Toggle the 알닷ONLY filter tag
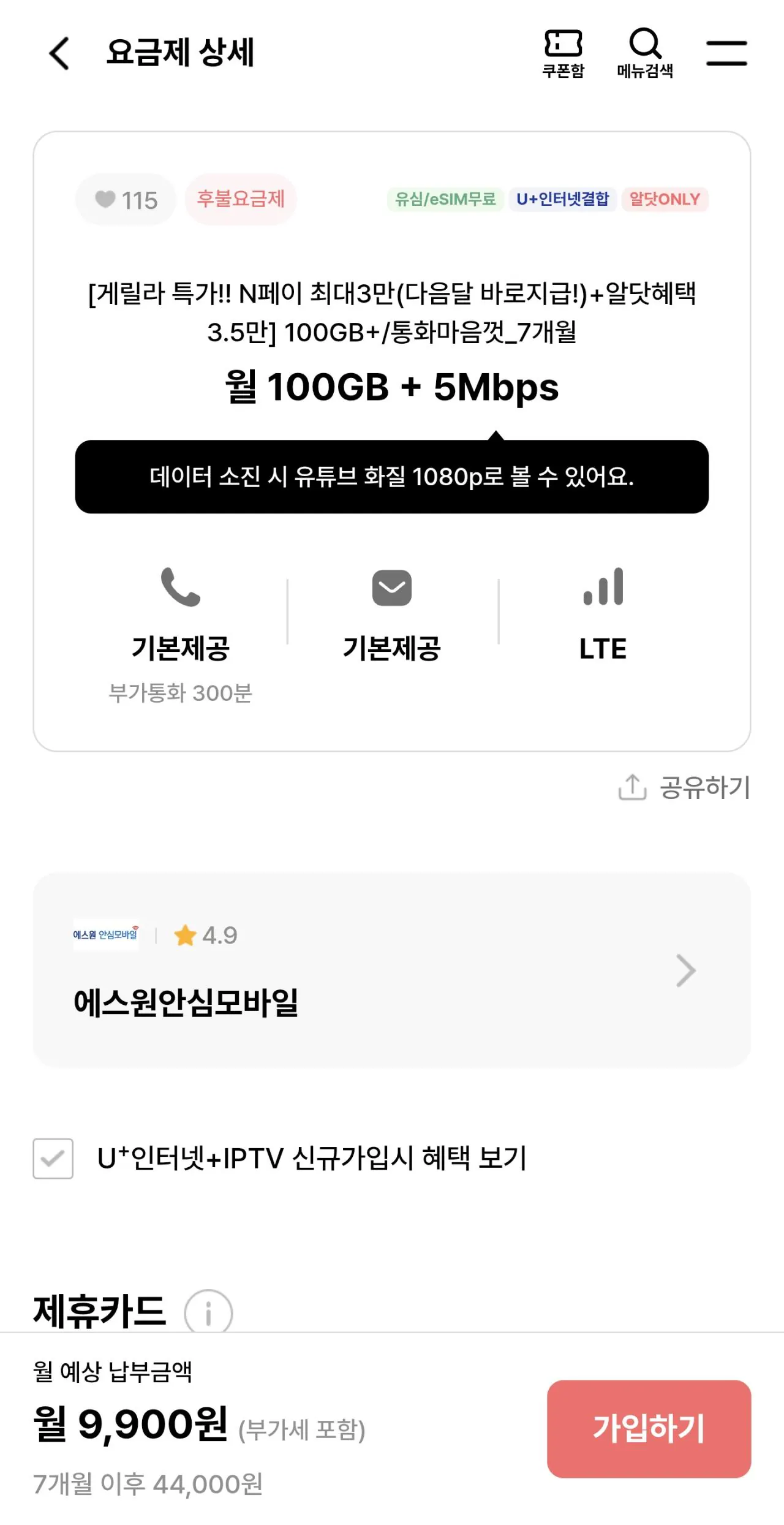Image resolution: width=784 pixels, height=1525 pixels. pos(665,200)
